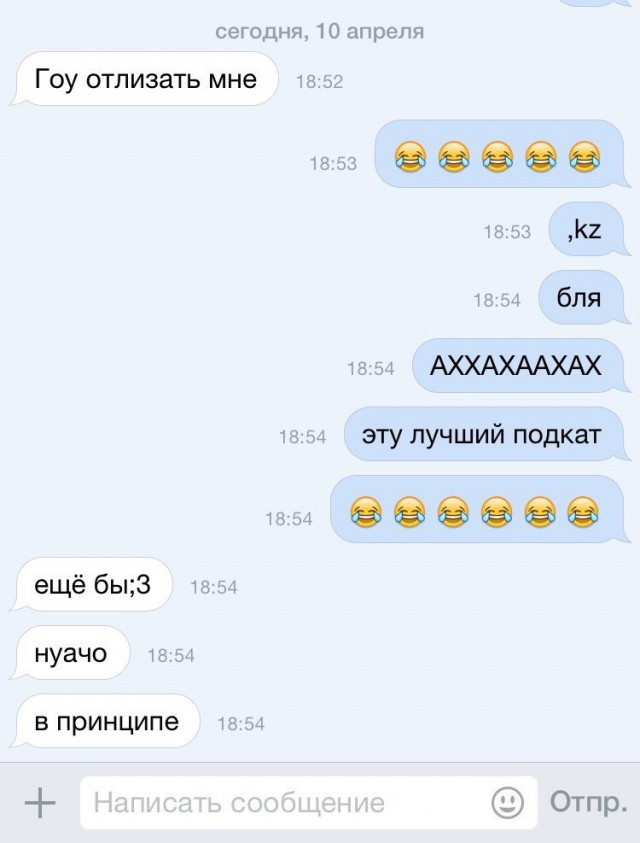The height and width of the screenshot is (843, 640).
Task: Tap the plus attach icon
Action: coord(39,803)
